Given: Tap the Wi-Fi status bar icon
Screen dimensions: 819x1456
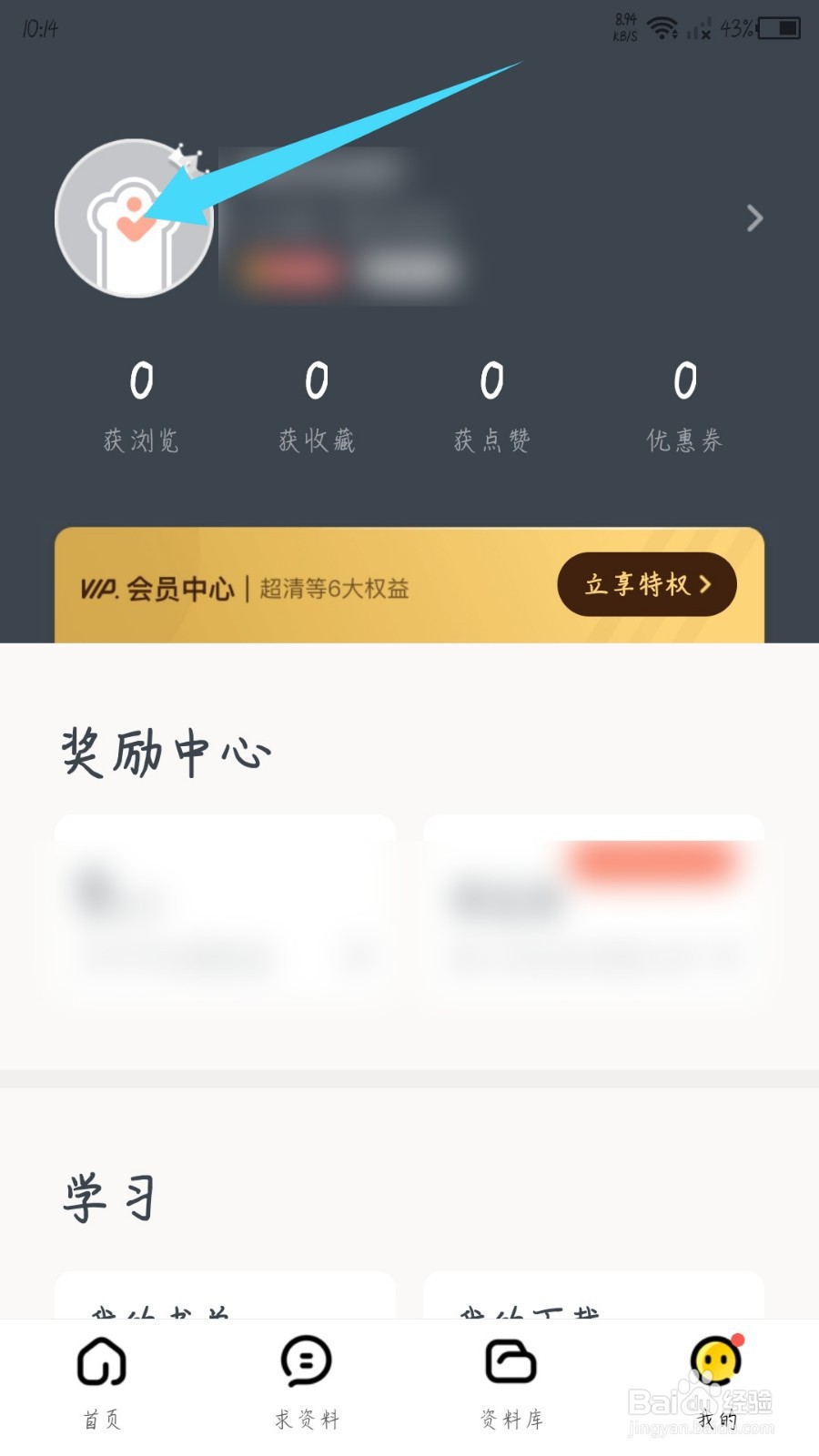Looking at the screenshot, I should [x=663, y=27].
